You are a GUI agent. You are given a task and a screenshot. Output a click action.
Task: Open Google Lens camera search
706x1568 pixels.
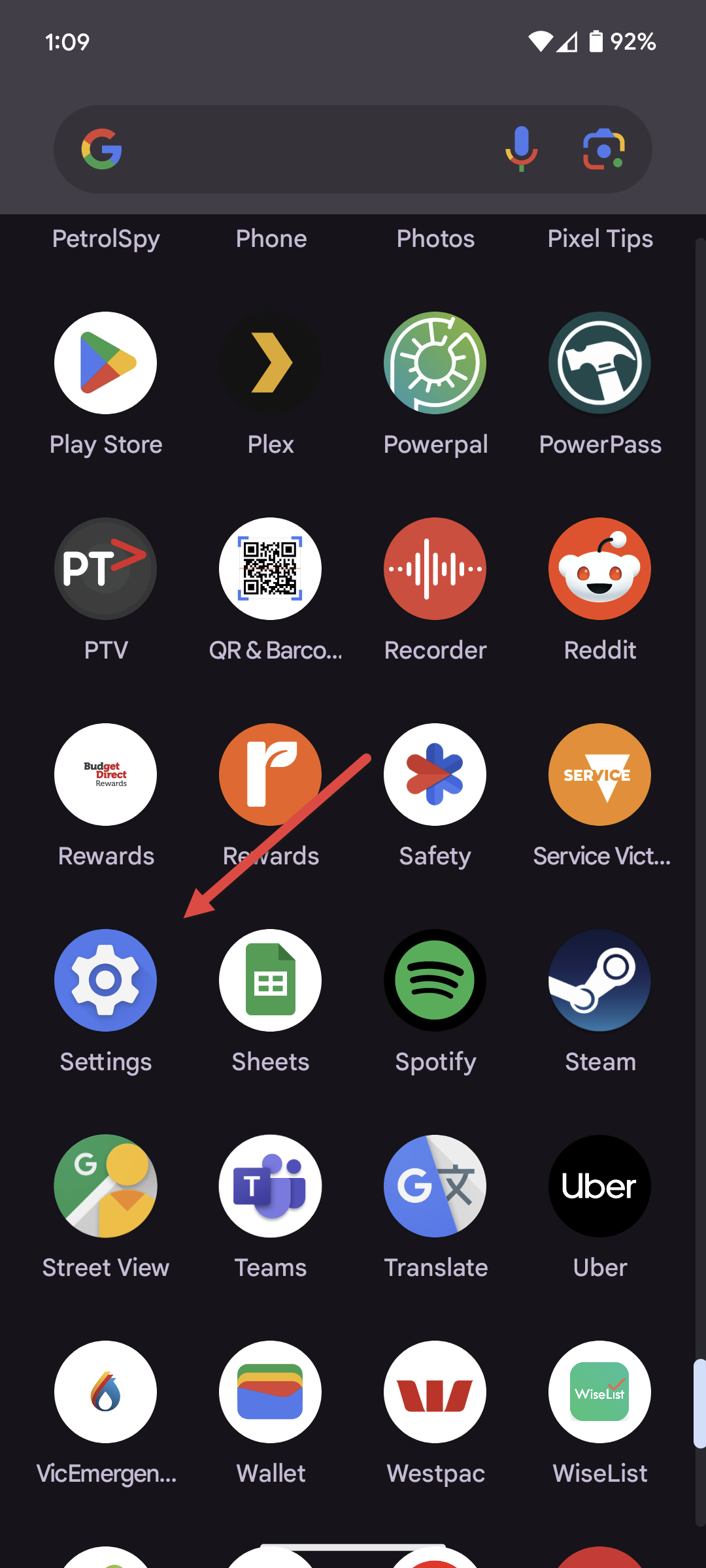603,149
